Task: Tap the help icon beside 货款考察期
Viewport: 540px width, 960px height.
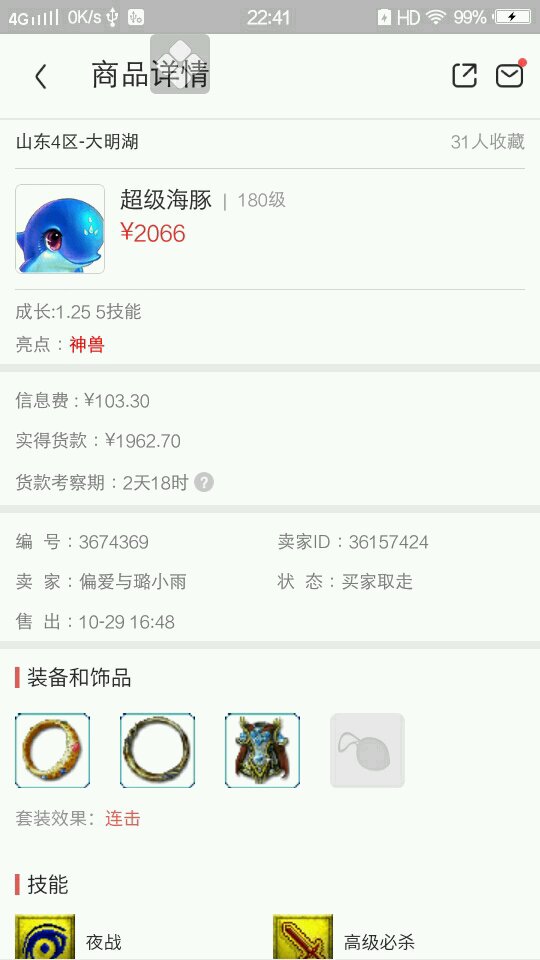Action: (204, 482)
